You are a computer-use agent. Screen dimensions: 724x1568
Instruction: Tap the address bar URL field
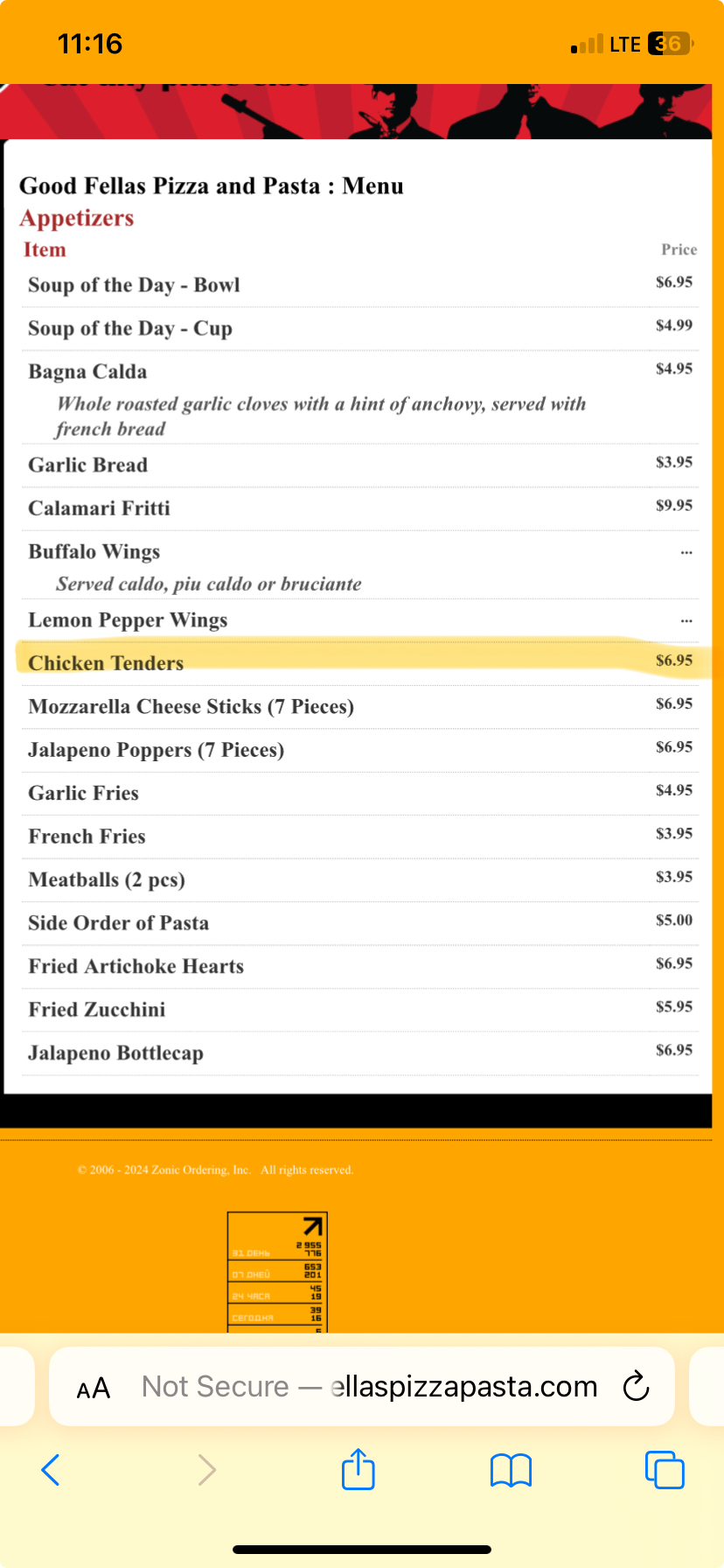pos(369,1387)
